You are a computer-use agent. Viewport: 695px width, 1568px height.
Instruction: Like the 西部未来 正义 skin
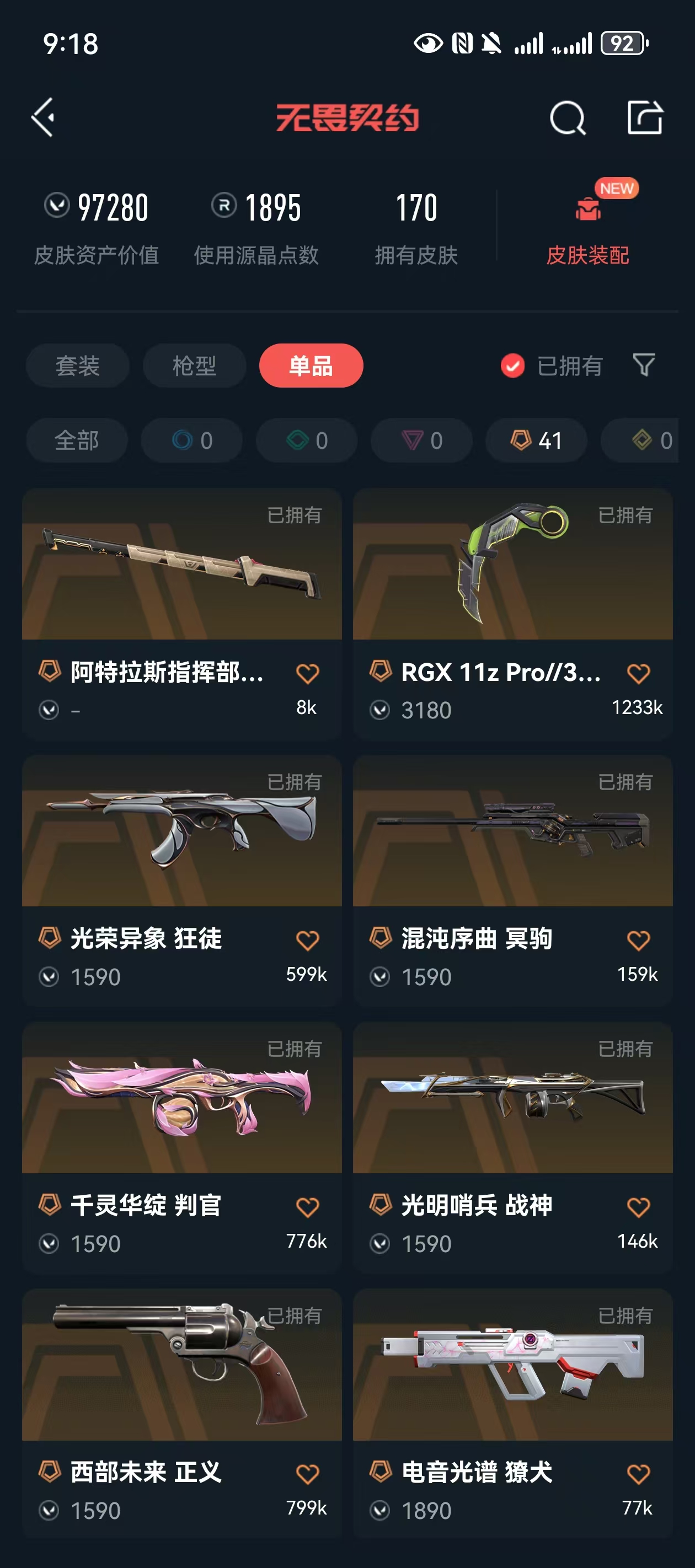(x=308, y=1474)
